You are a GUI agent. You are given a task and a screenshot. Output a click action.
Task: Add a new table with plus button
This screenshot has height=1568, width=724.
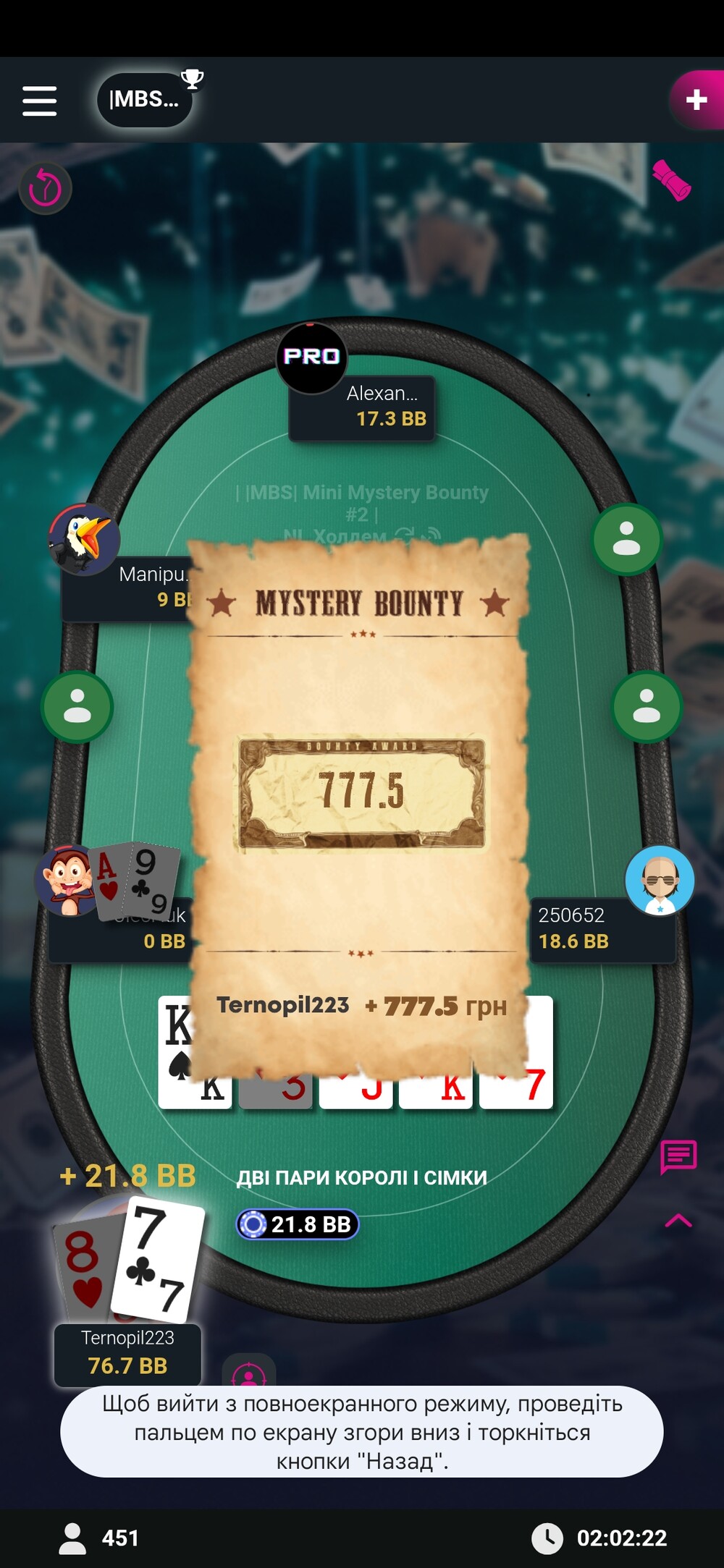[696, 100]
